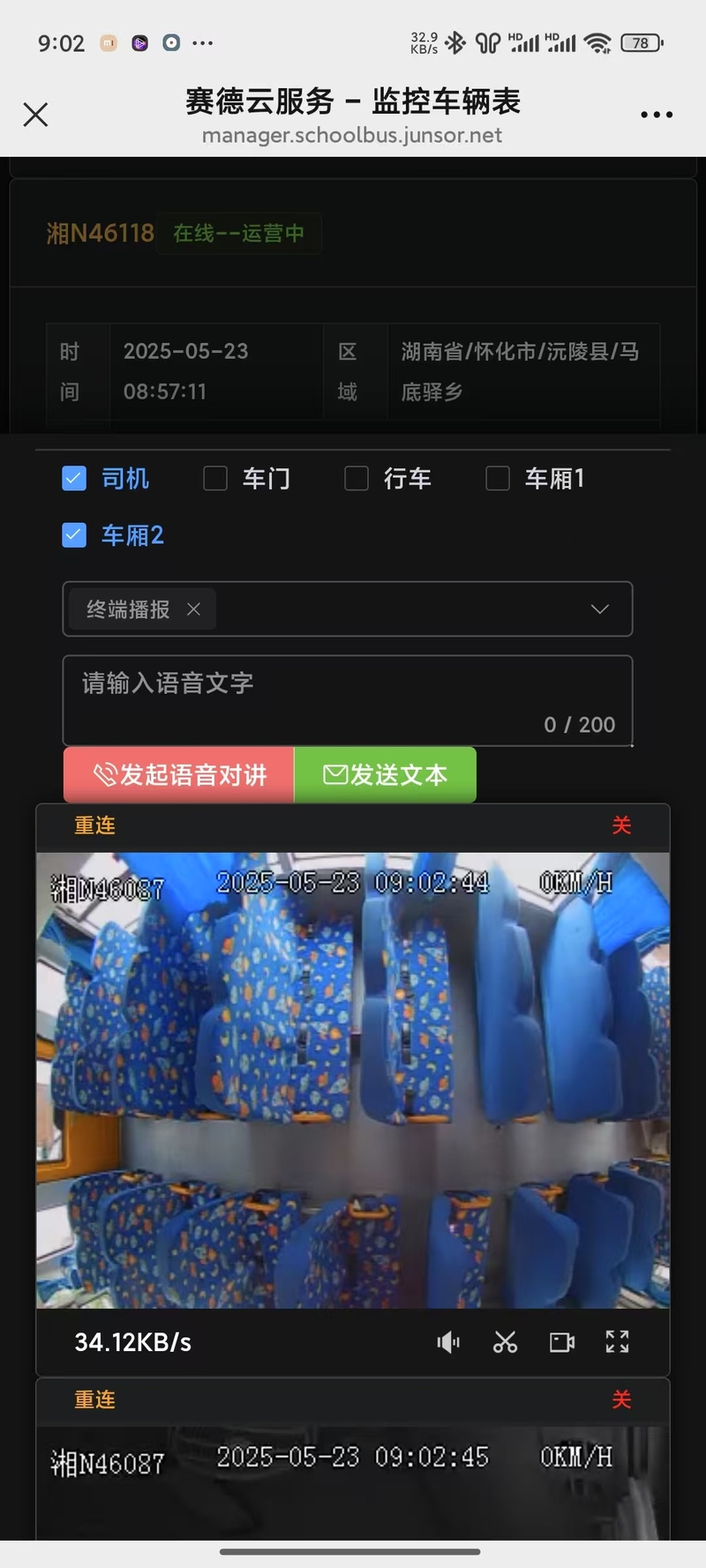Take a screenshot with the scissors icon
The width and height of the screenshot is (706, 1568).
click(x=505, y=1342)
